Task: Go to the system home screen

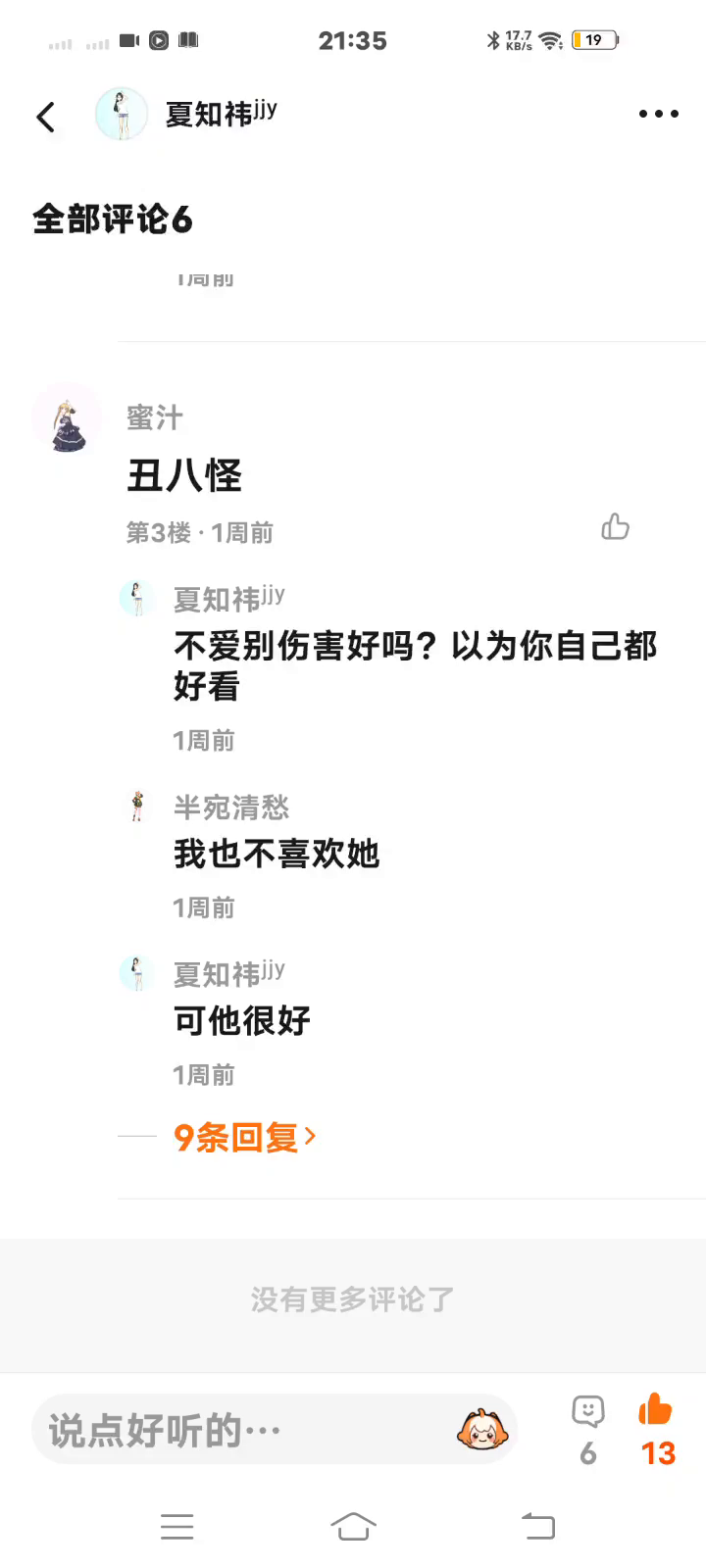Action: 353,1526
